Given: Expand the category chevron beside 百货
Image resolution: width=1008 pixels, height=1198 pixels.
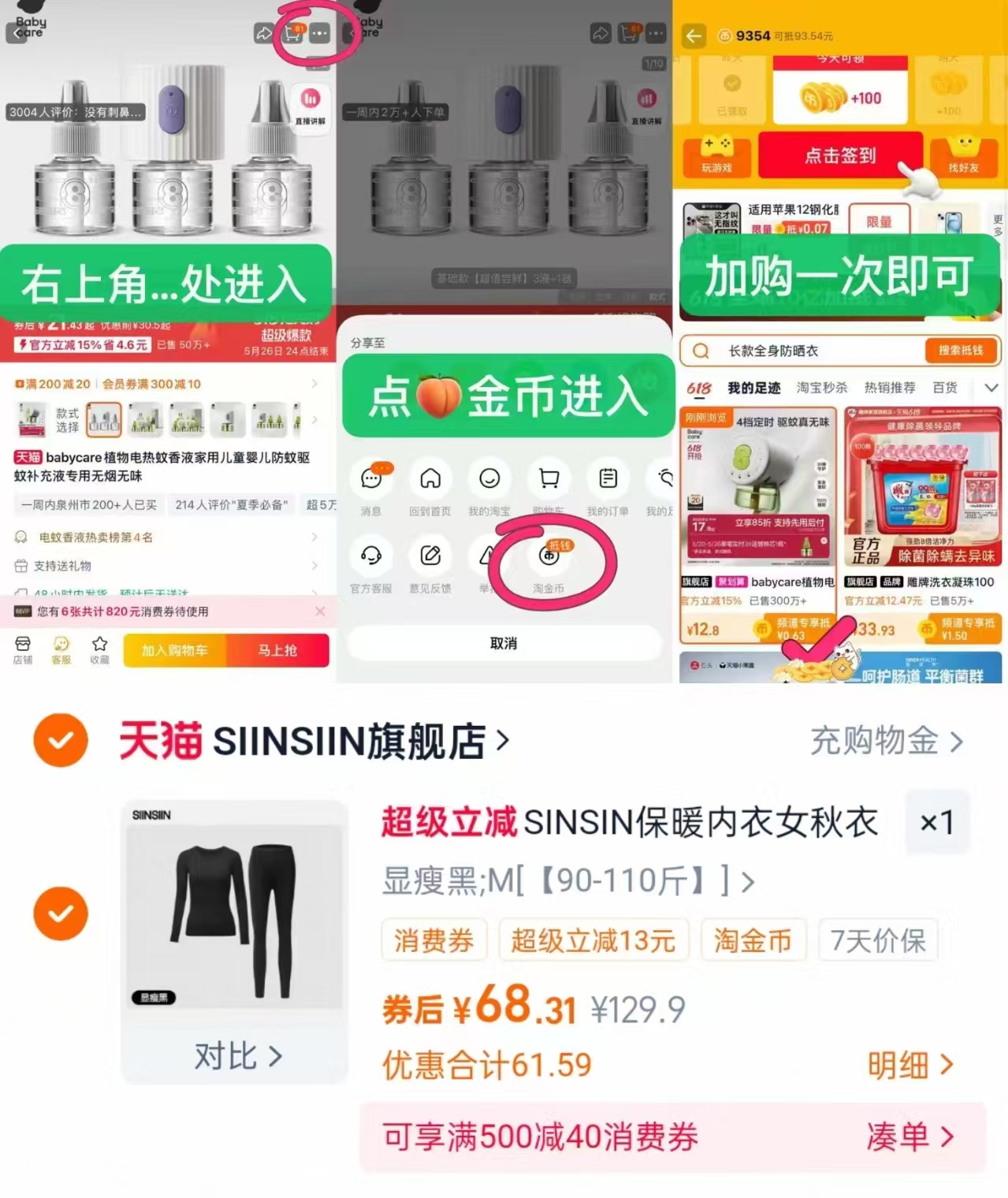Looking at the screenshot, I should coord(991,388).
